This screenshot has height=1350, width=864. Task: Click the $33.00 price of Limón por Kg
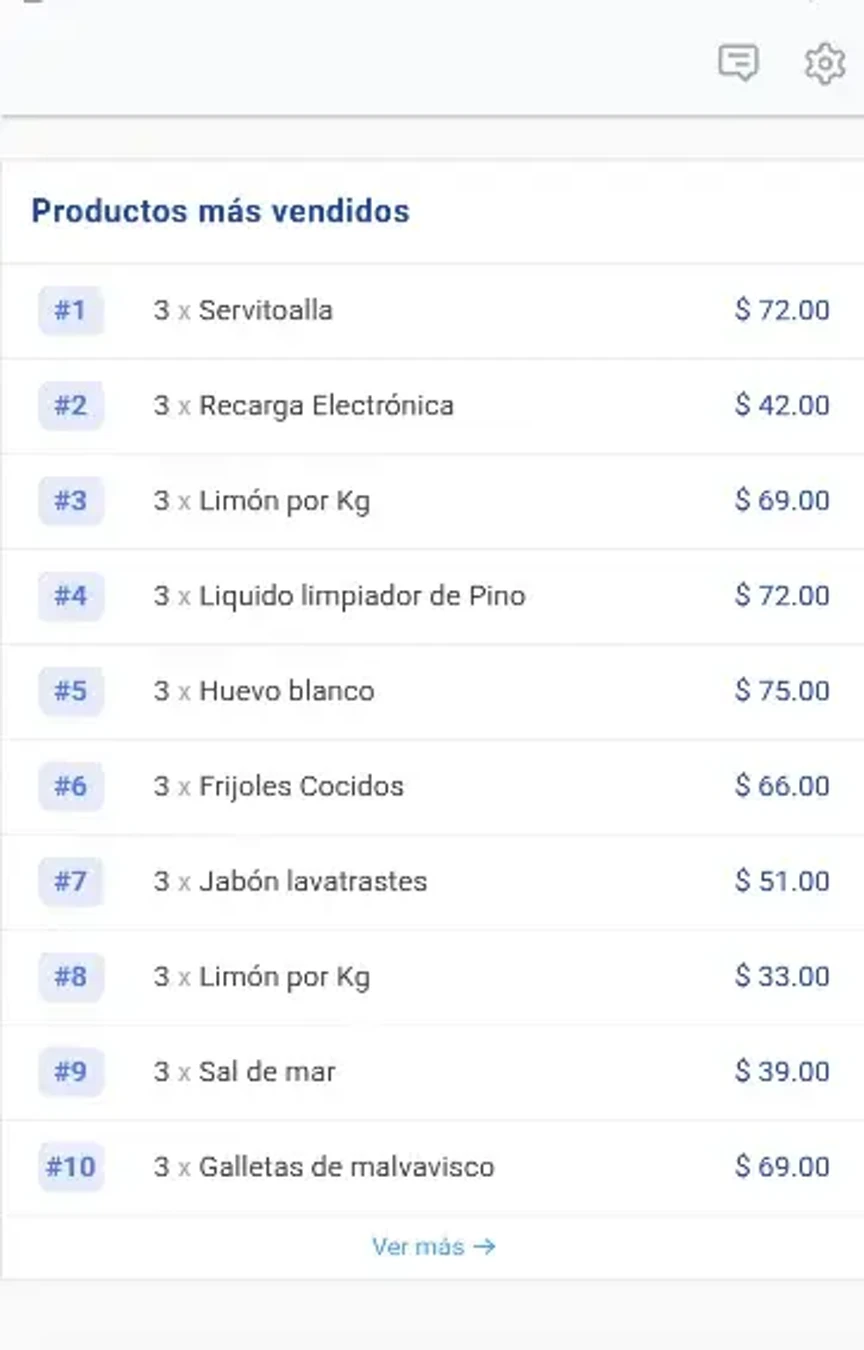780,976
